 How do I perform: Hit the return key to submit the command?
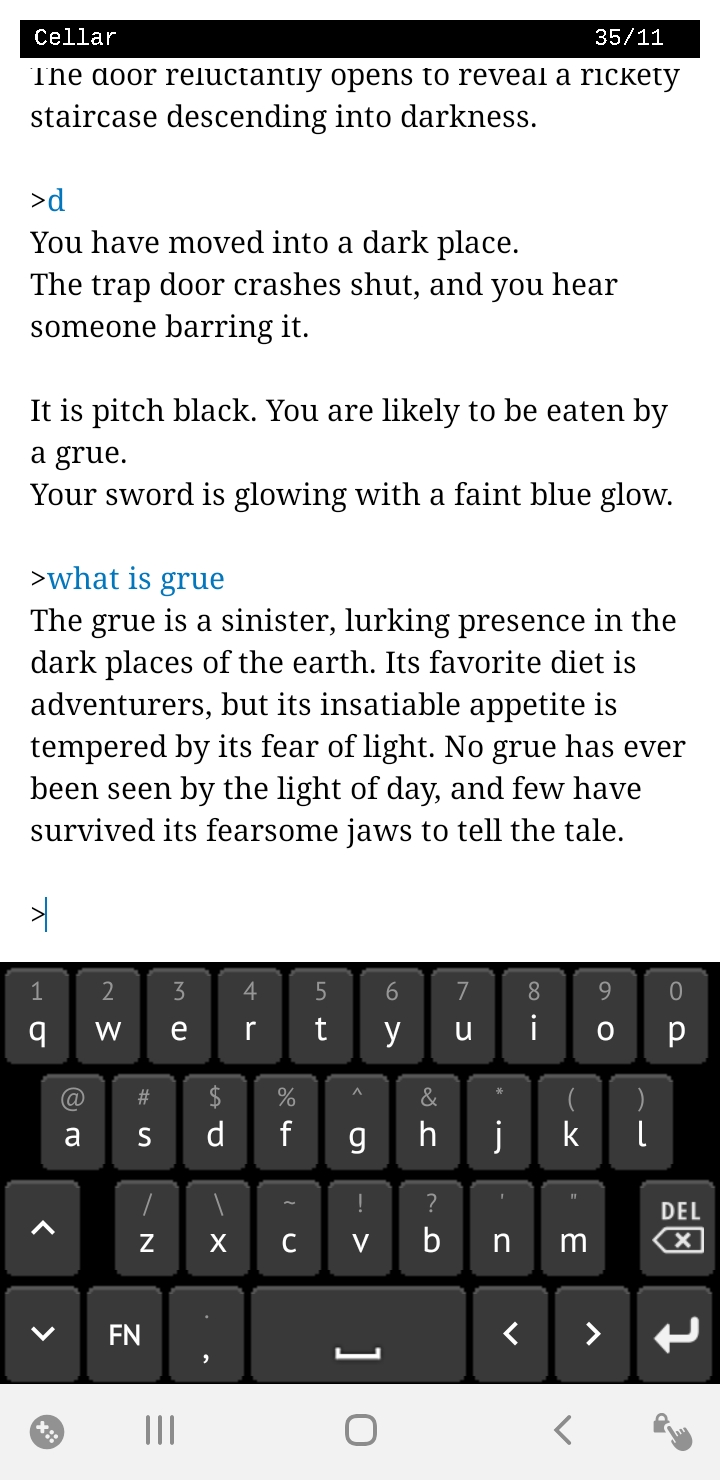coord(676,1334)
